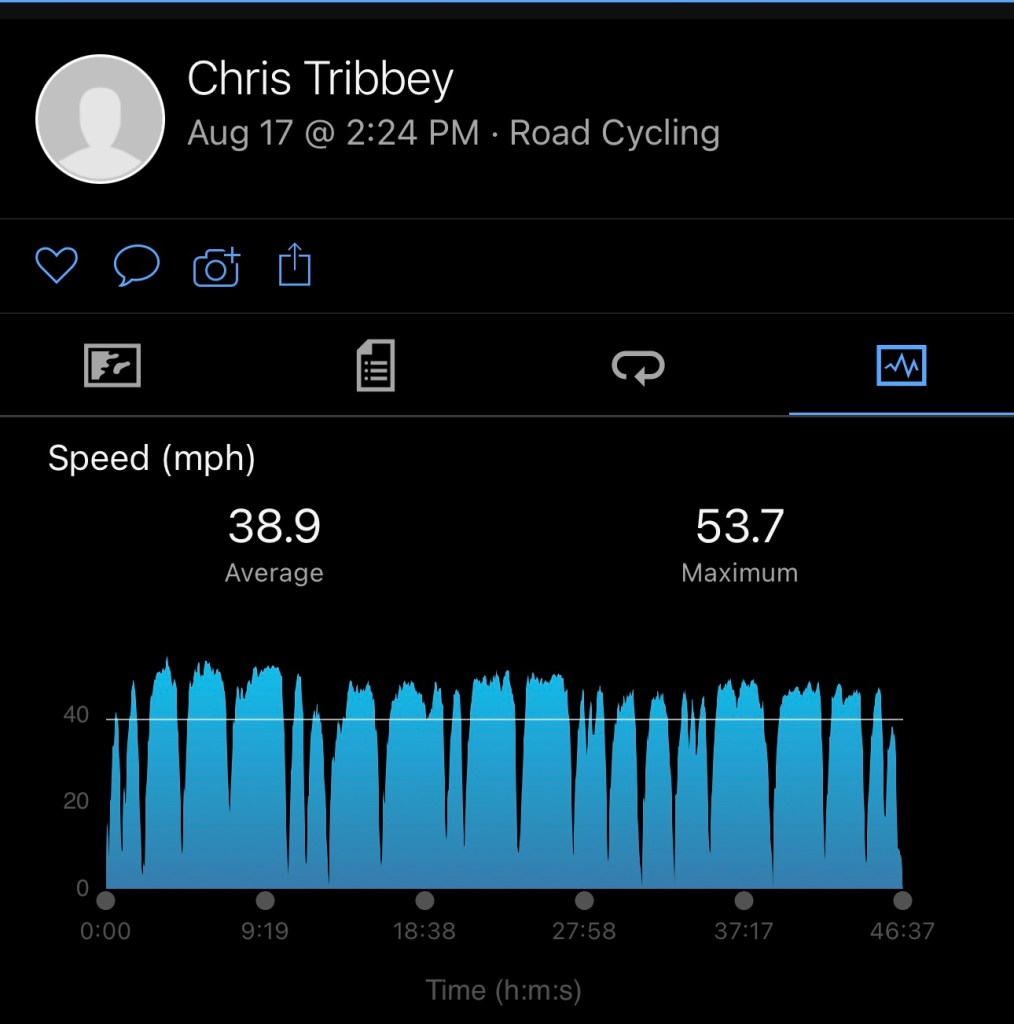Open Chris Tribbey's profile picture
Viewport: 1014px width, 1024px height.
click(100, 119)
